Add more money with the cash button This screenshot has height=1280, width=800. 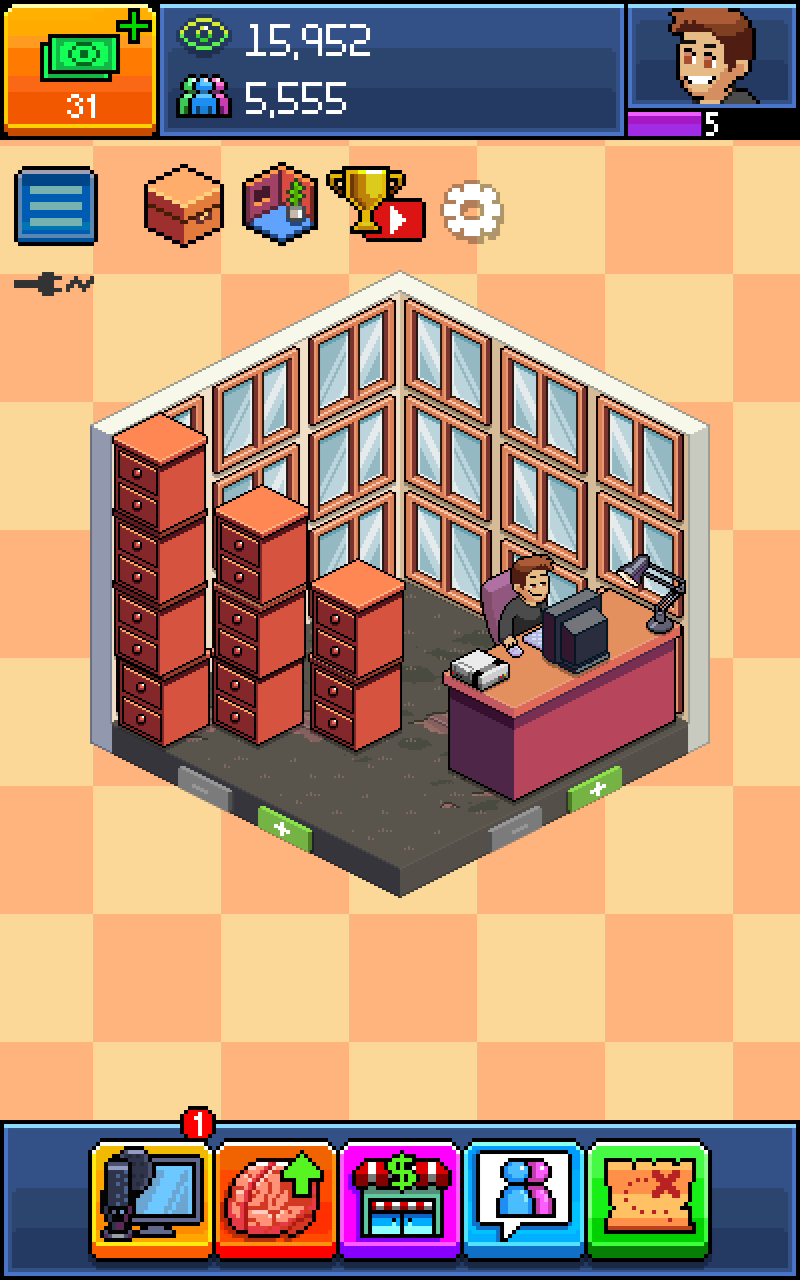[80, 68]
